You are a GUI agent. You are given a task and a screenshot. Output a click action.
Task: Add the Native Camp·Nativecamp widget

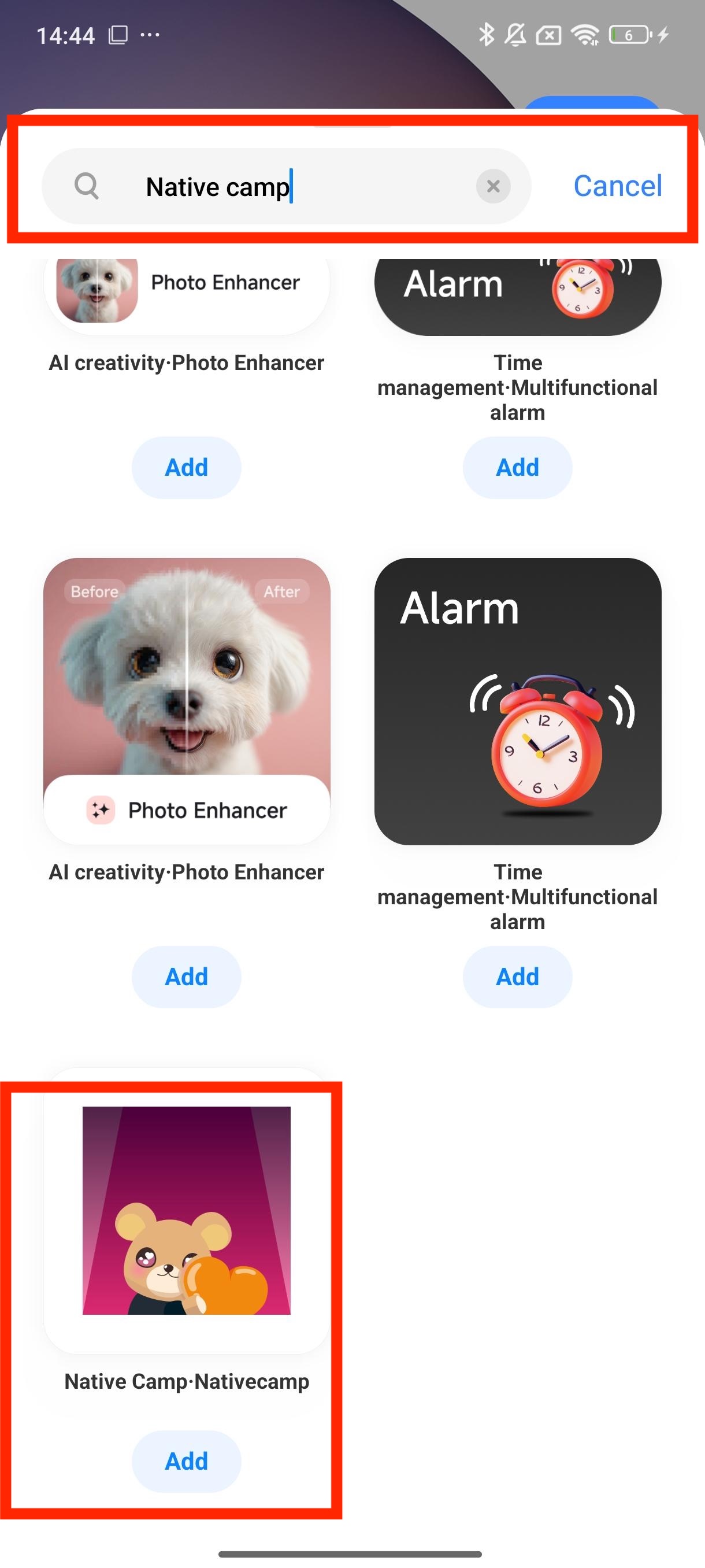186,1461
